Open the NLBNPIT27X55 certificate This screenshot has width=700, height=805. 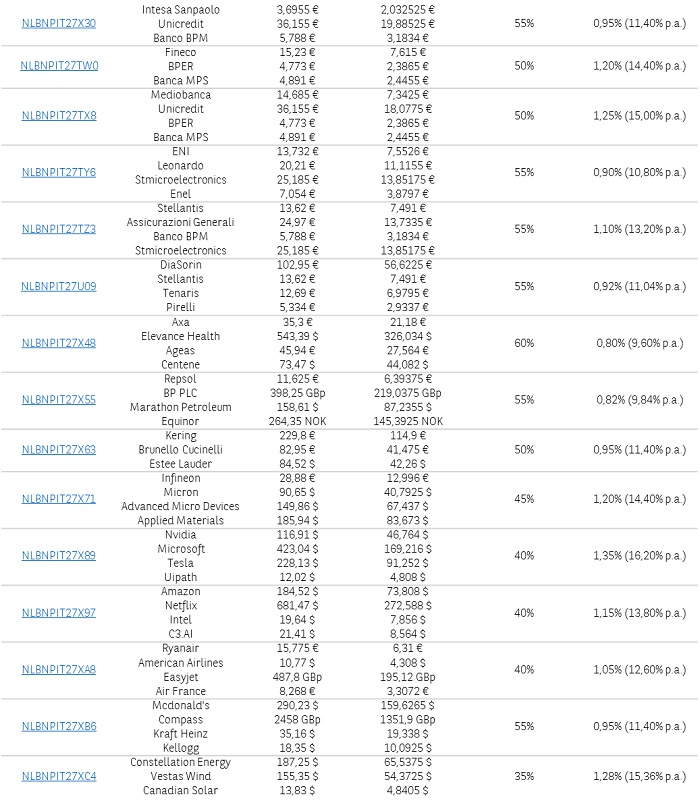coord(59,400)
